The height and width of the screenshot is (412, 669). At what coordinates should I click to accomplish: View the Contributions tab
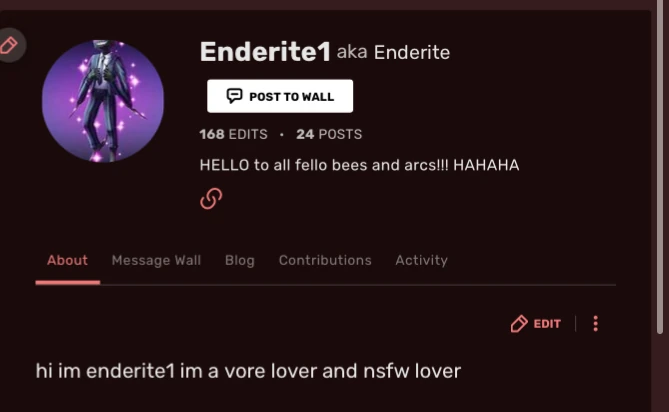click(x=325, y=260)
